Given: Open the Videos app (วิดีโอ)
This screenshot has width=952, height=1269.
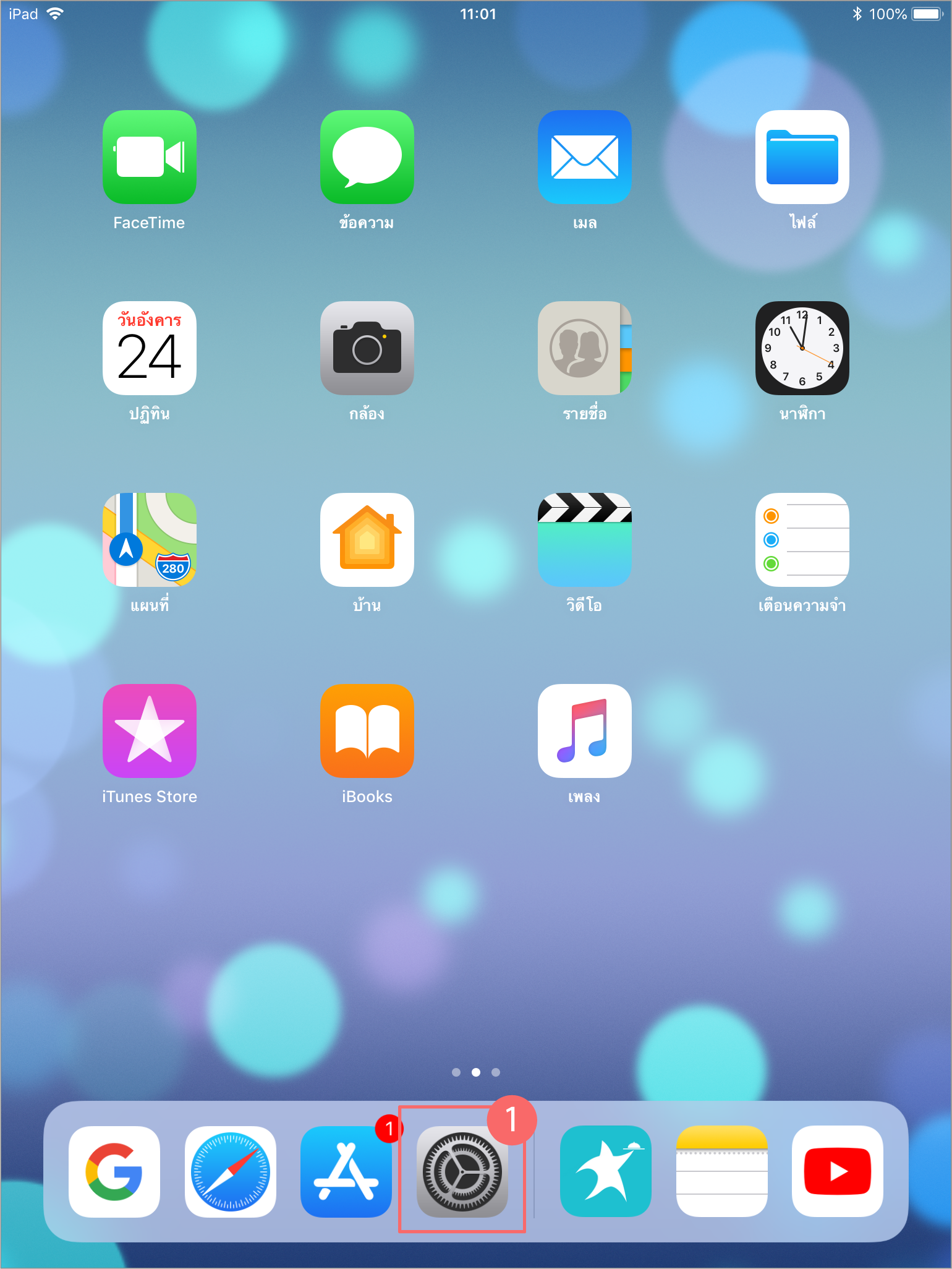Looking at the screenshot, I should coord(584,540).
